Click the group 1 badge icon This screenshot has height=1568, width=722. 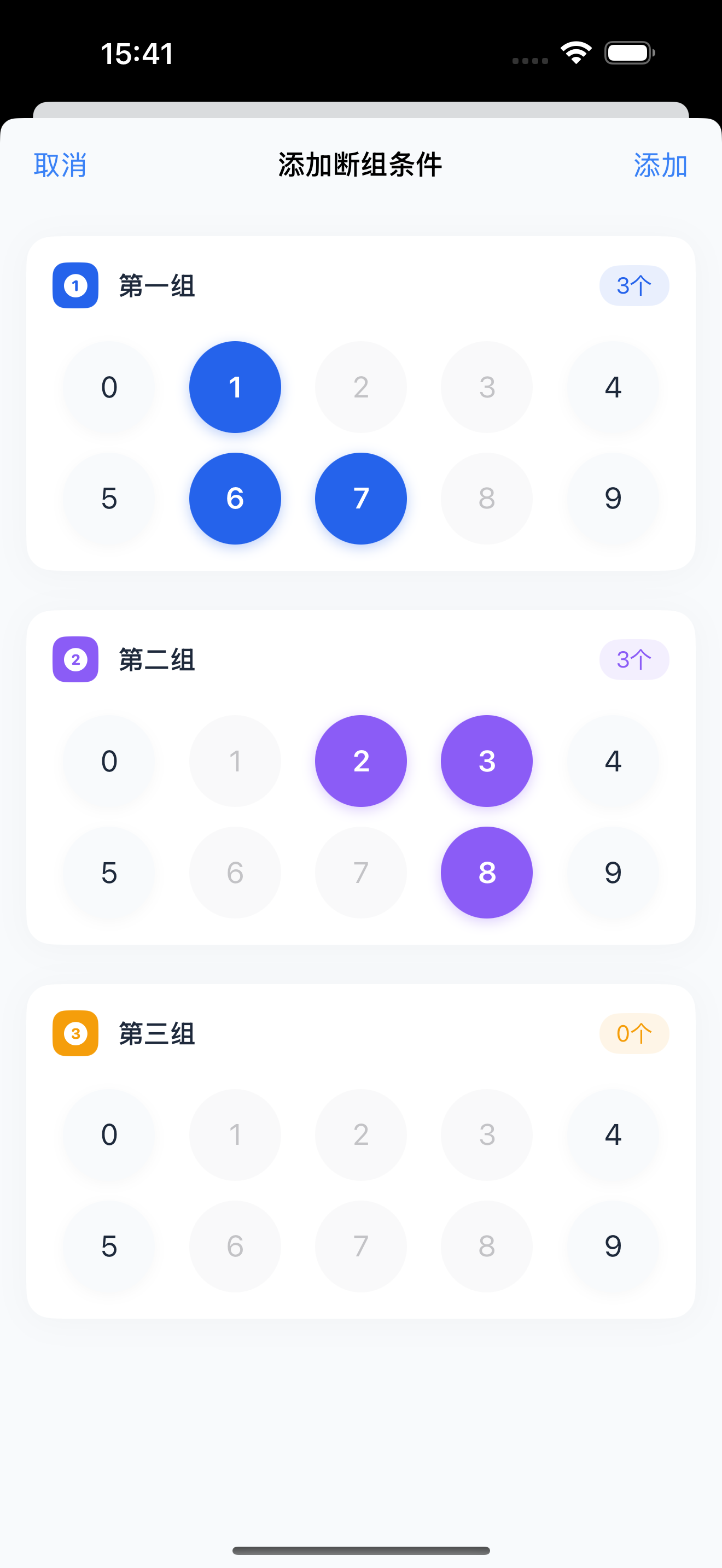coord(75,285)
